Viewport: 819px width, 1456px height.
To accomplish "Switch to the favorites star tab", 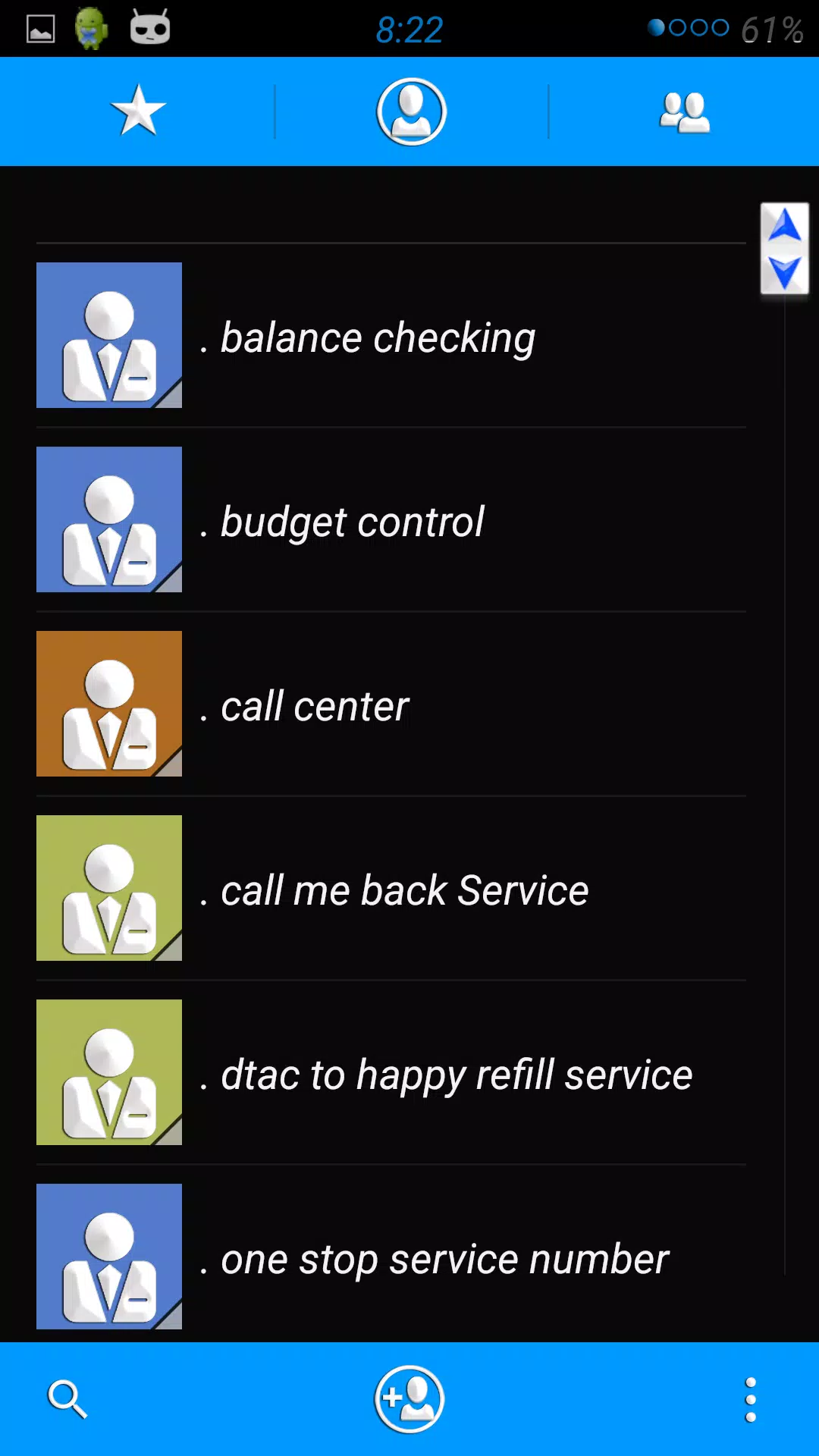I will click(138, 111).
